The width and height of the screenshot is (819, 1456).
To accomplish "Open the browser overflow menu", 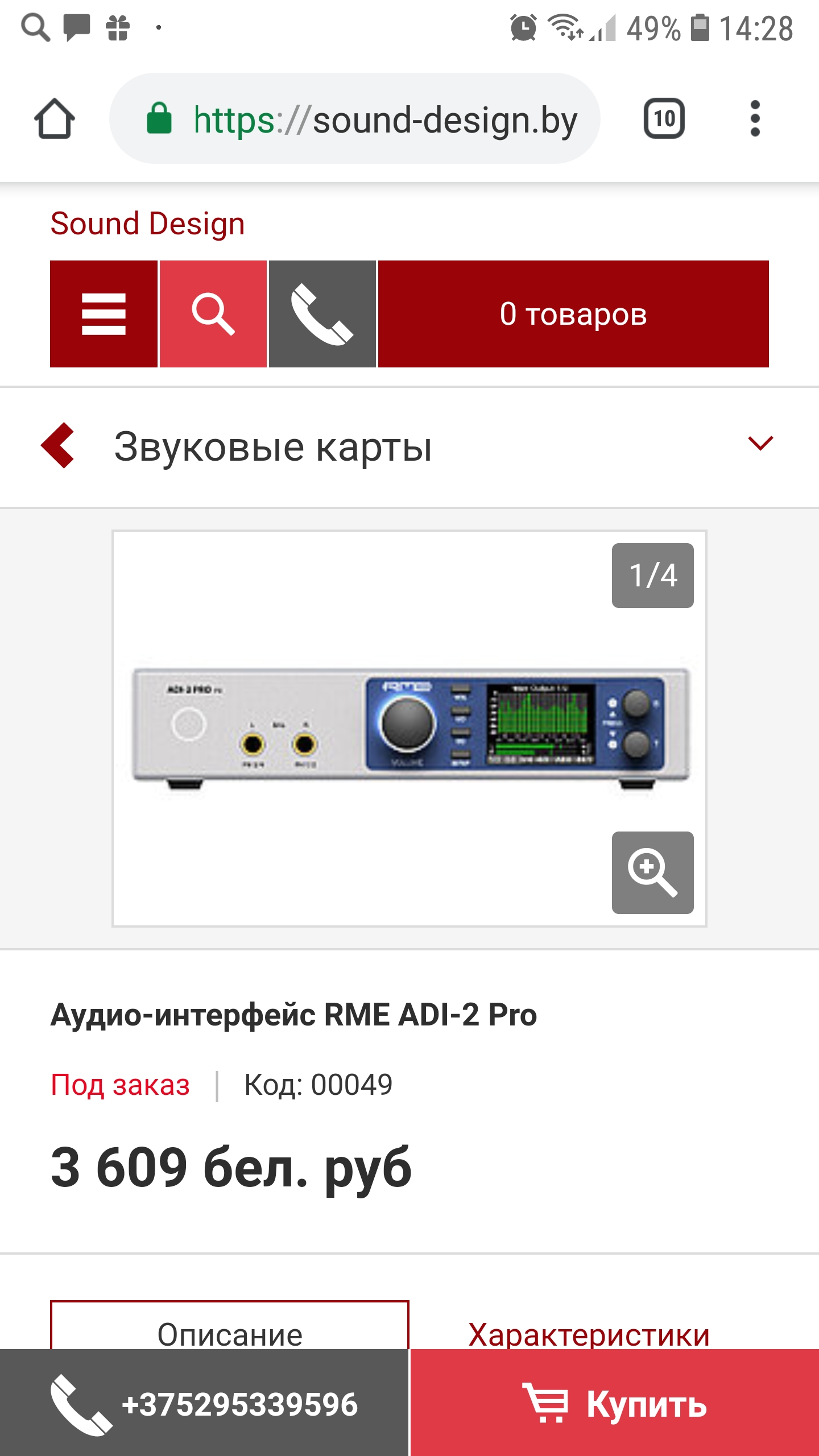I will click(x=755, y=119).
